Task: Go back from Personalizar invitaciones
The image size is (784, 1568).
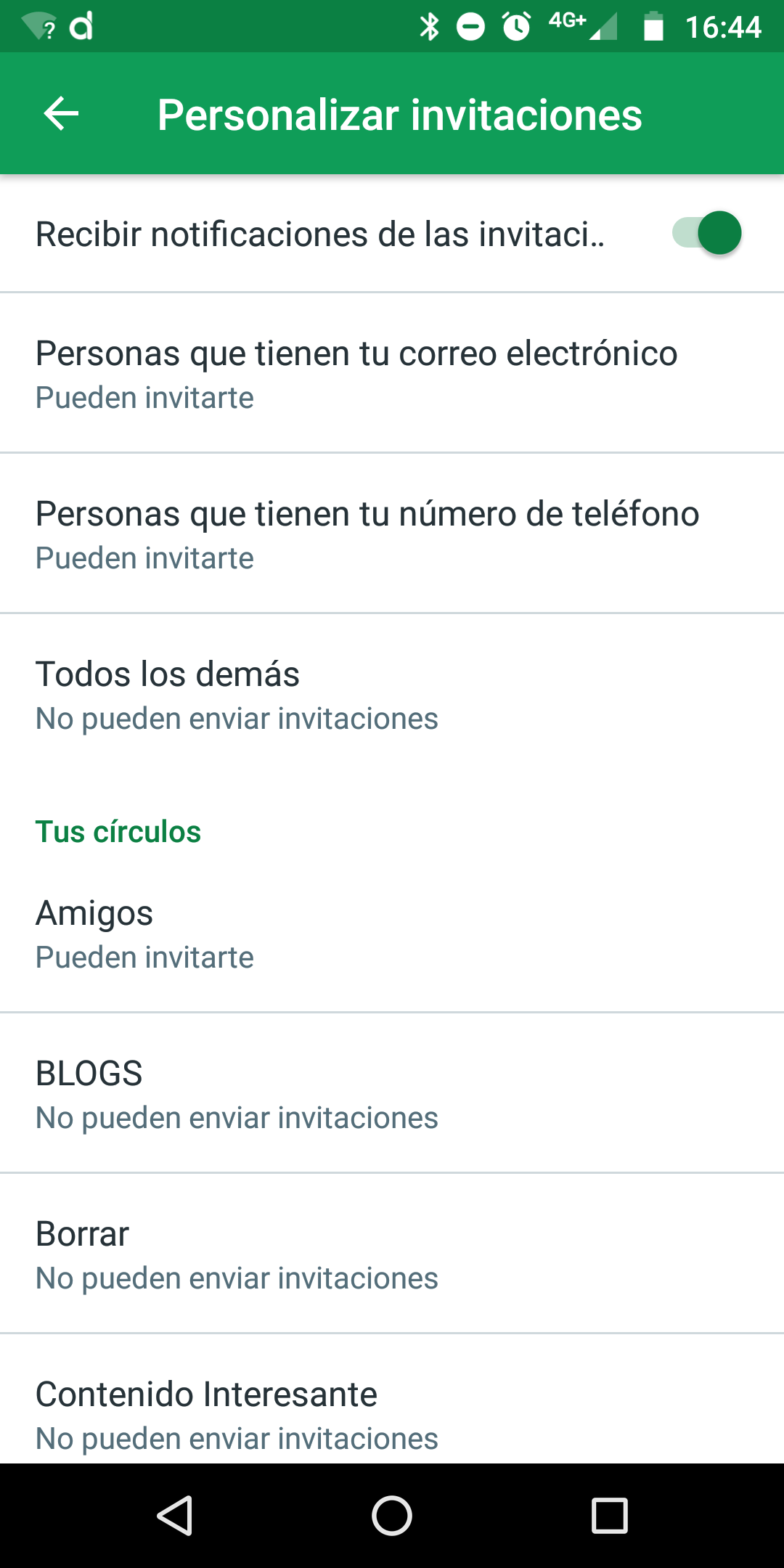Action: coord(62,114)
